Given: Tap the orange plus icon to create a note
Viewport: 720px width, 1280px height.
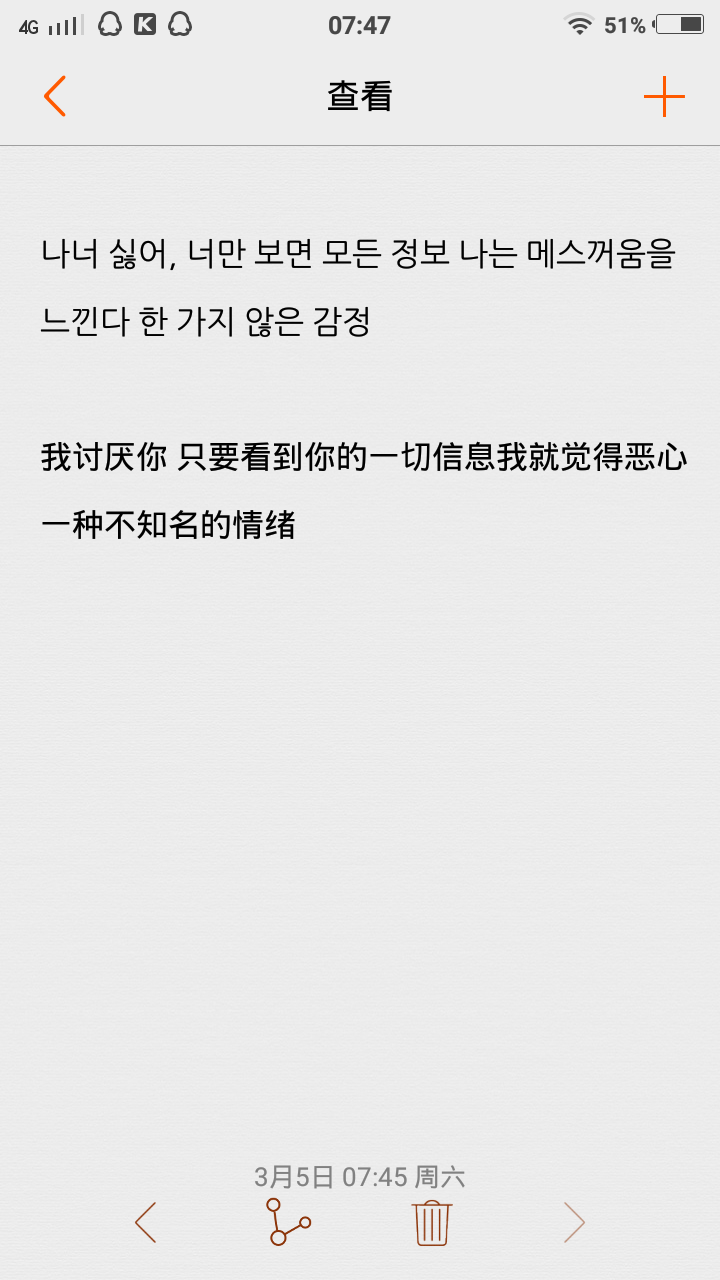Looking at the screenshot, I should pos(664,96).
